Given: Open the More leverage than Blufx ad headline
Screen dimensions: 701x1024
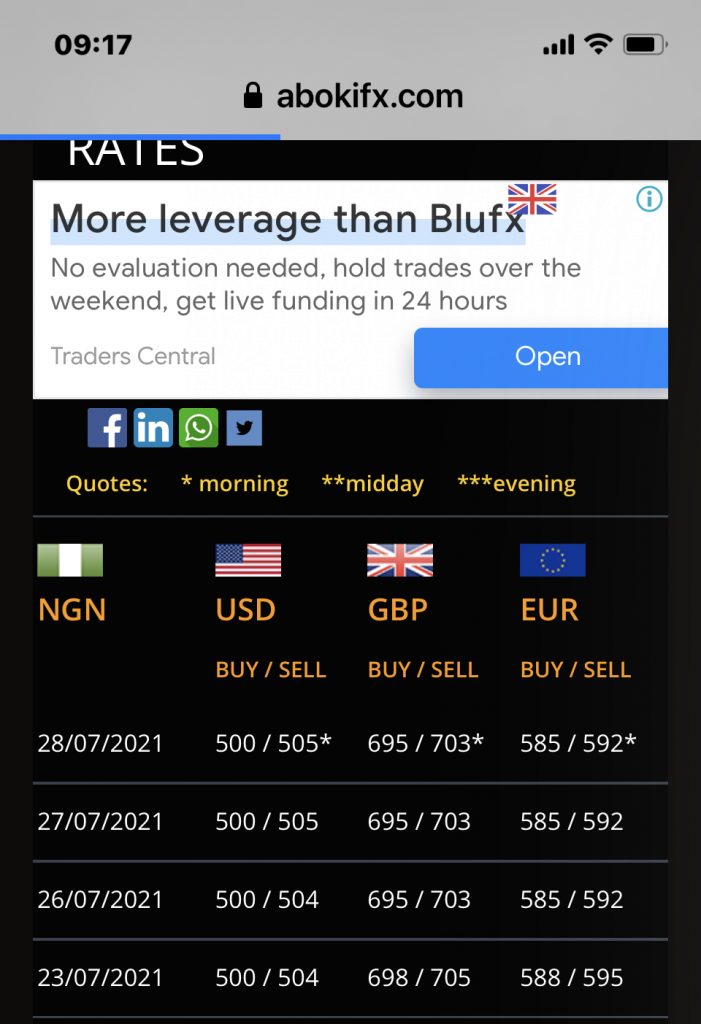Looking at the screenshot, I should click(x=288, y=219).
